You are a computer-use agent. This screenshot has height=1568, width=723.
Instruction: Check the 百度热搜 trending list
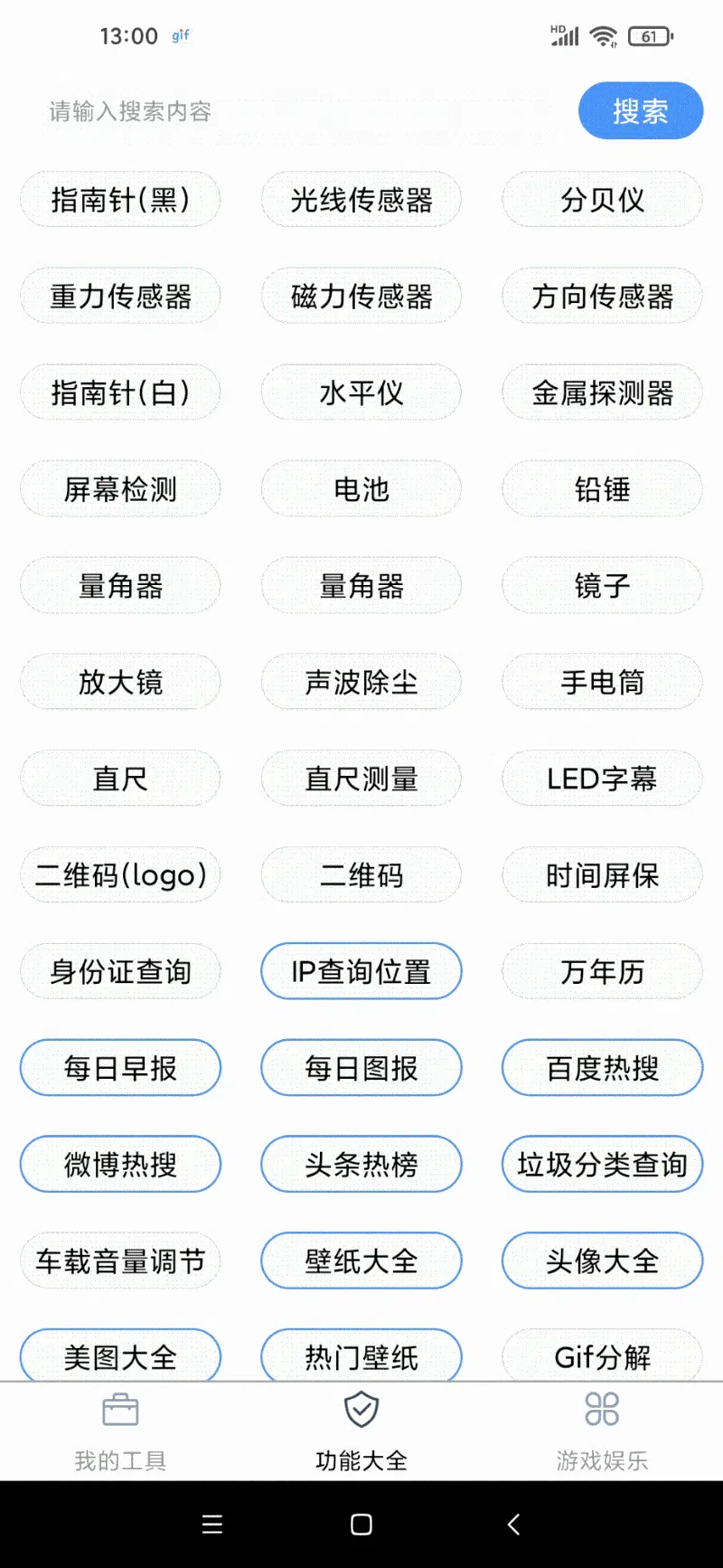602,1068
